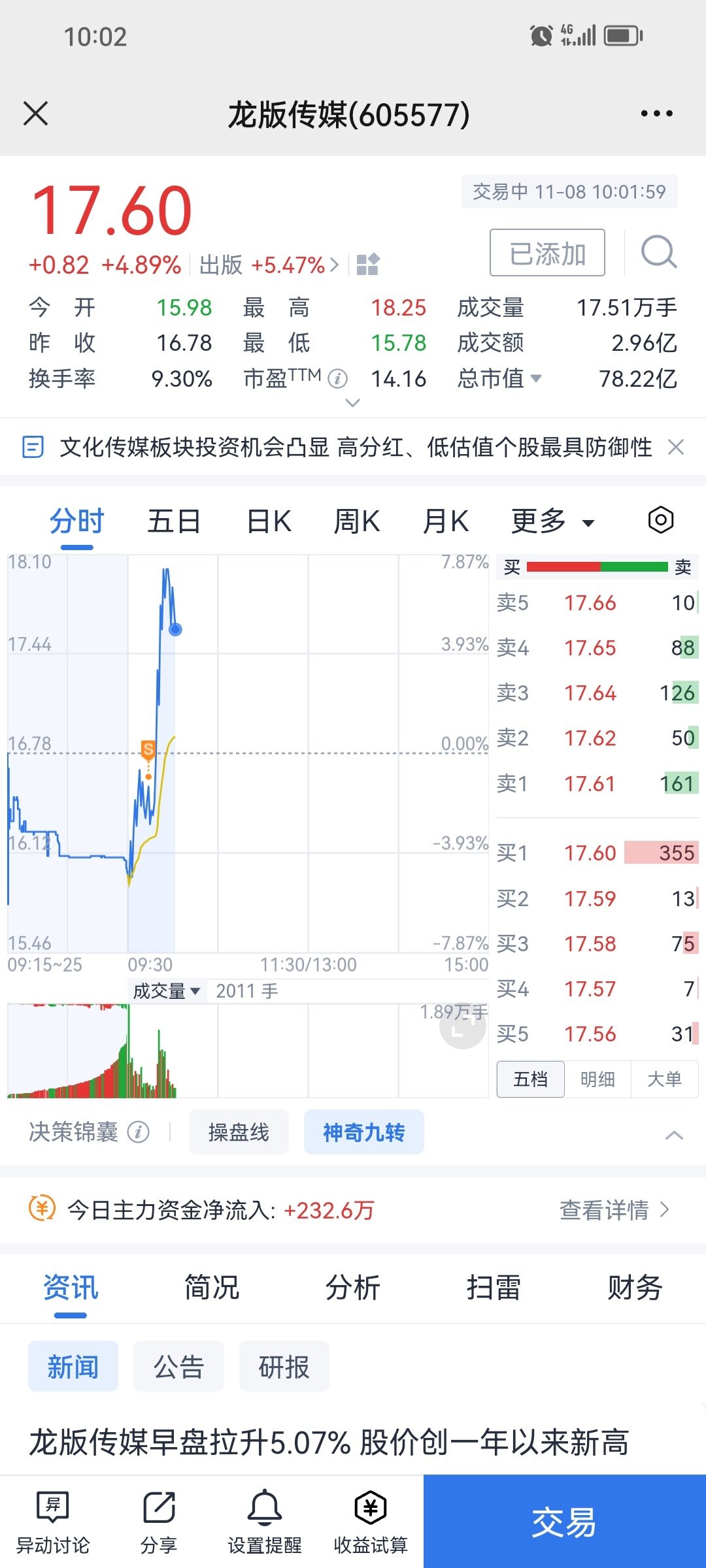Image resolution: width=706 pixels, height=1568 pixels.
Task: Close the stock detail page
Action: tap(36, 114)
